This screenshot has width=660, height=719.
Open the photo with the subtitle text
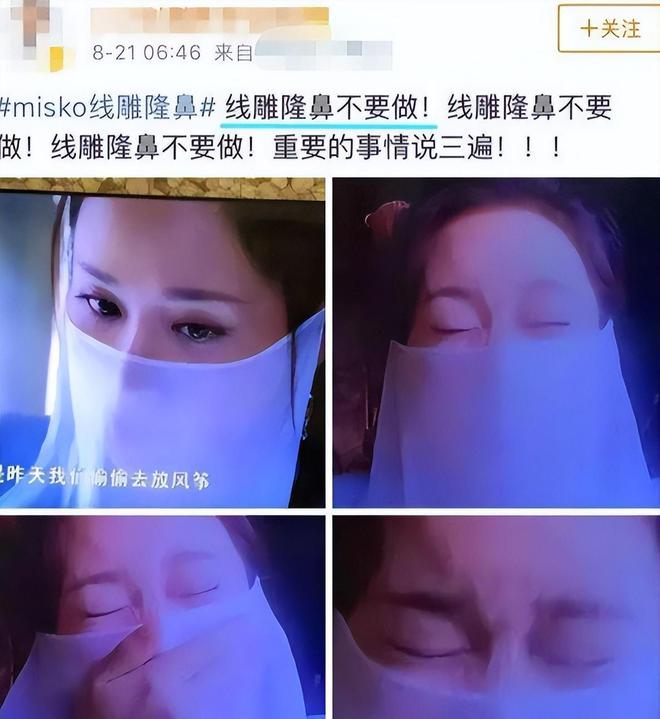pyautogui.click(x=163, y=345)
